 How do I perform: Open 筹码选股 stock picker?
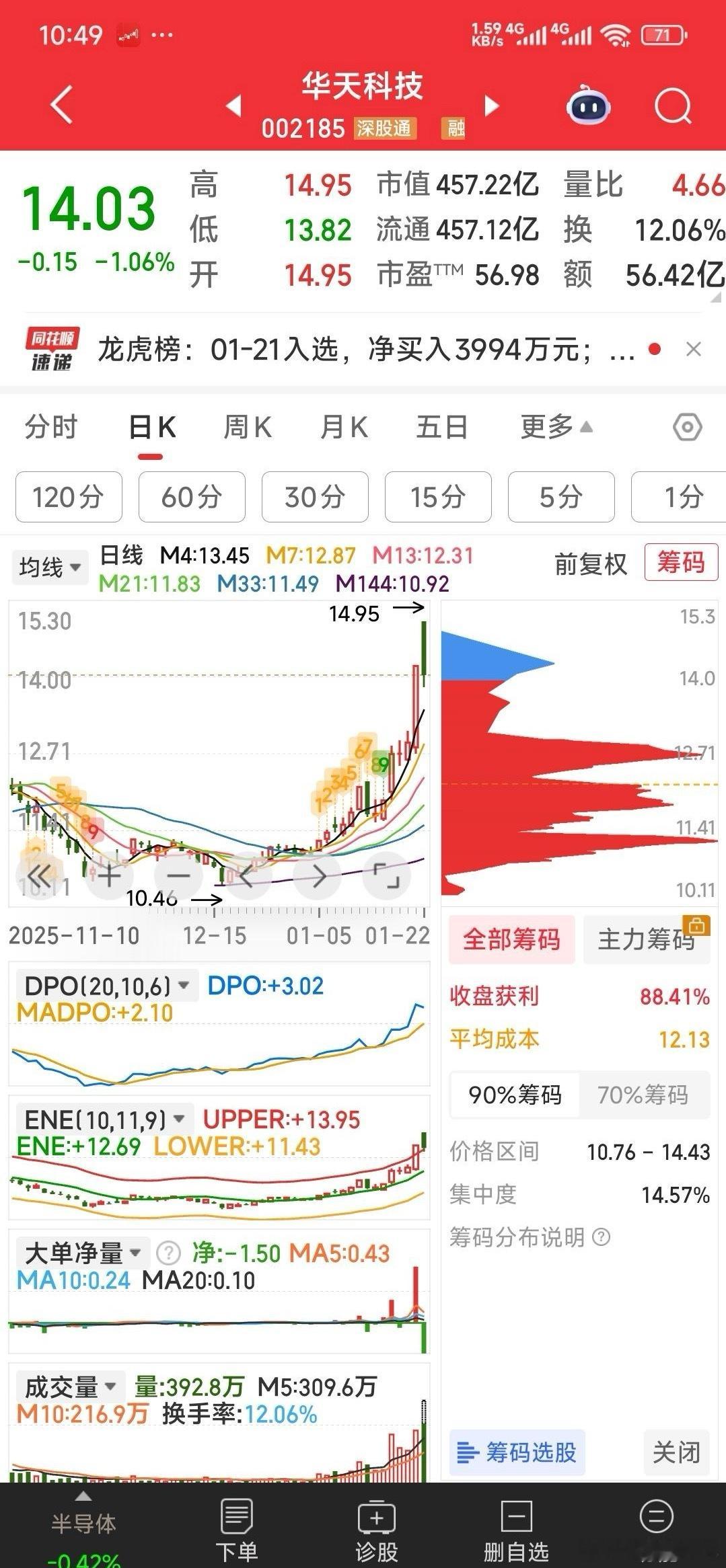click(x=517, y=1452)
